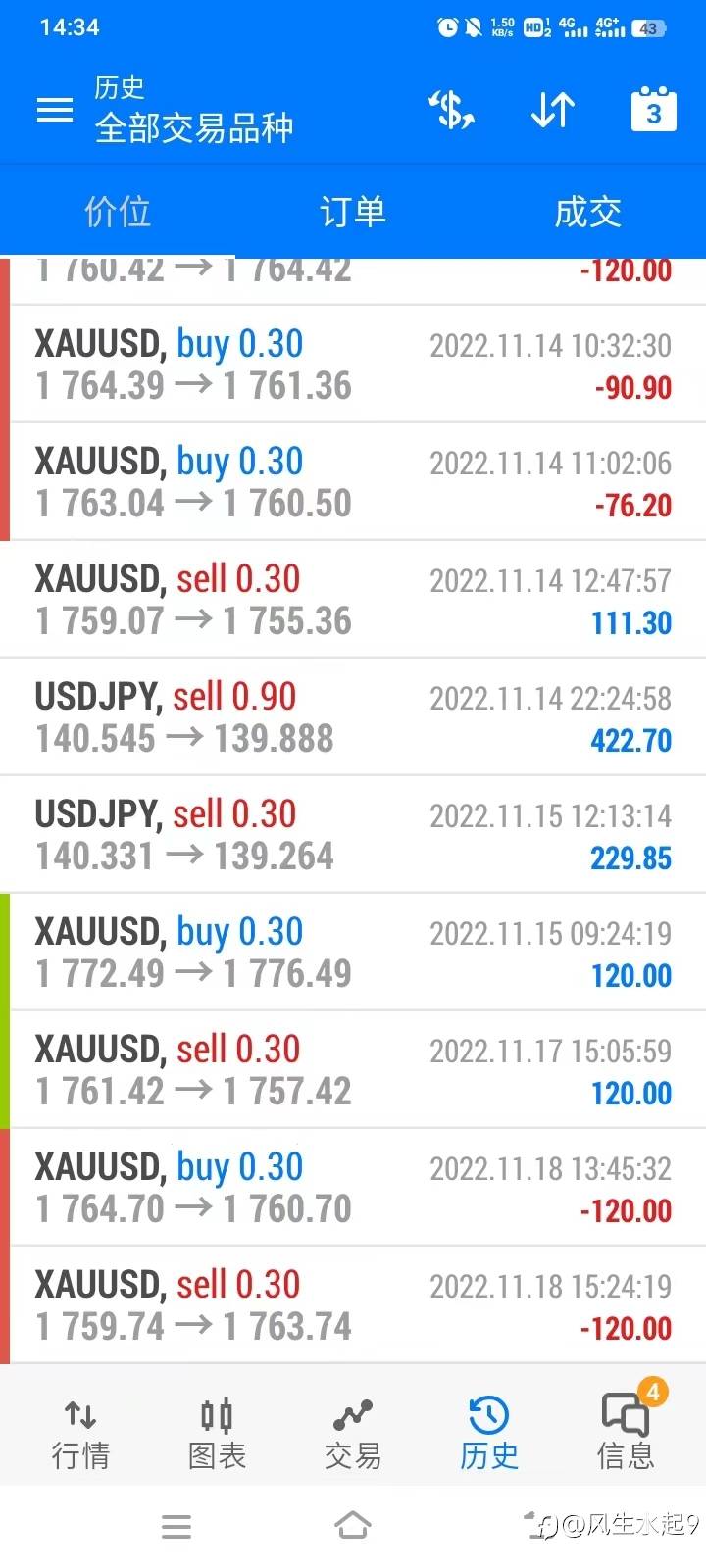Open XAUUSD buy trade at 13:45:32
Screen dimensions: 706x1568
click(353, 1188)
